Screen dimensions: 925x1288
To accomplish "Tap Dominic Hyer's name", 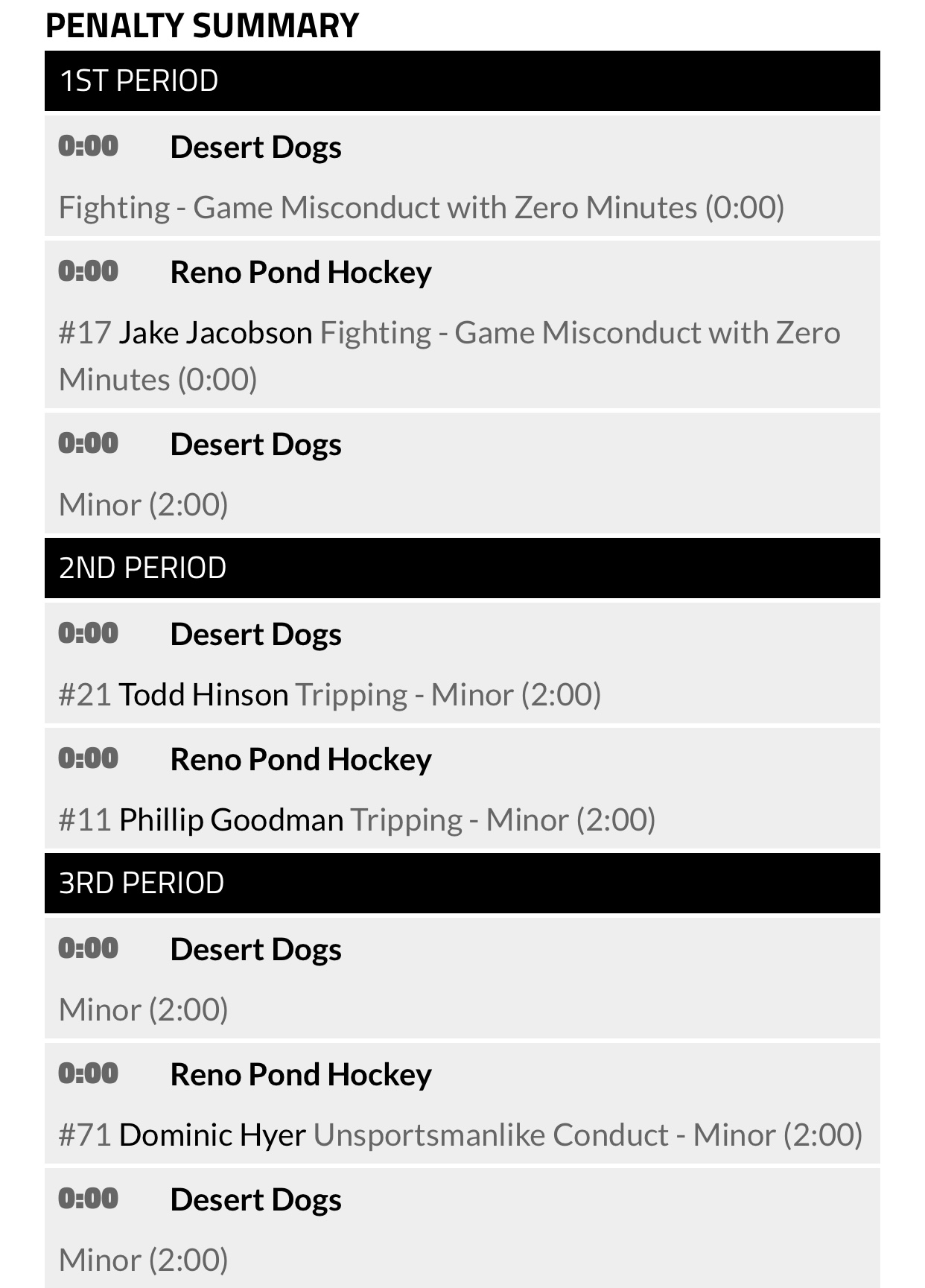I will [212, 1135].
